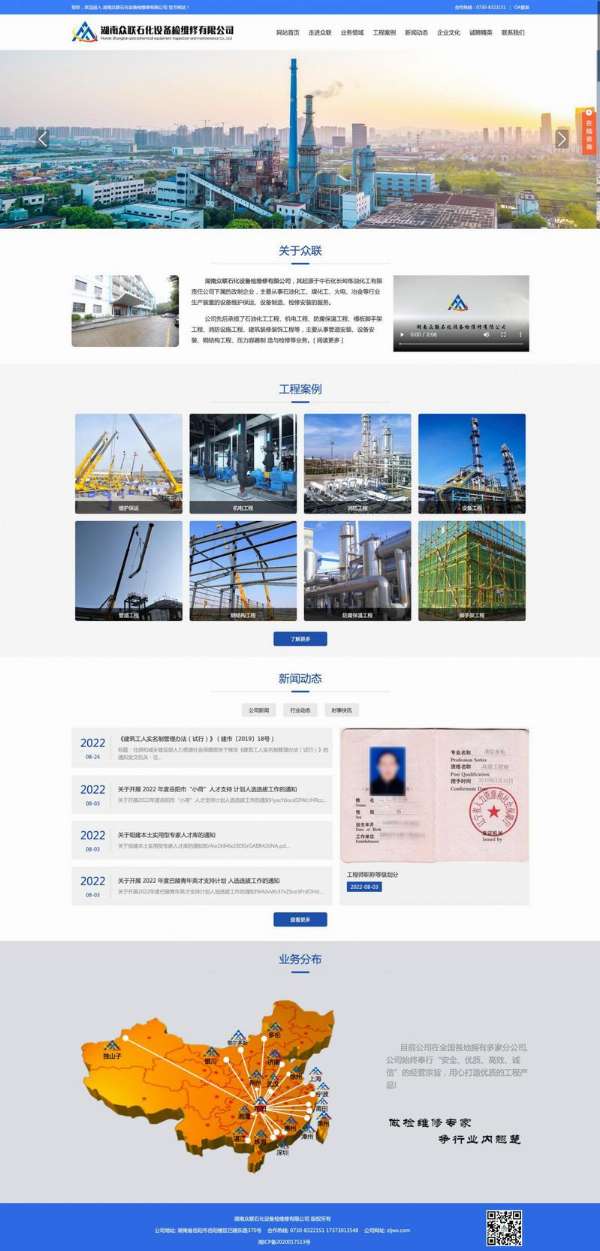Viewport: 600px width, 1251px height.
Task: Open the 脚手架工程 case tile
Action: click(x=472, y=570)
